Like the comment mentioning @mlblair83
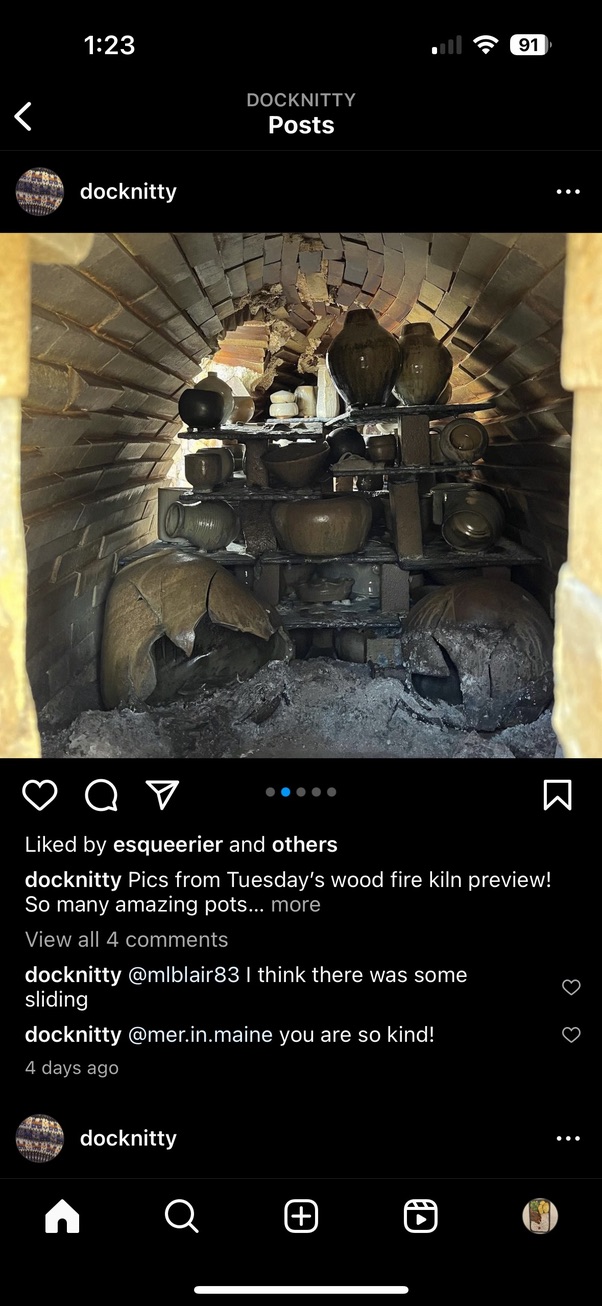 click(x=571, y=987)
